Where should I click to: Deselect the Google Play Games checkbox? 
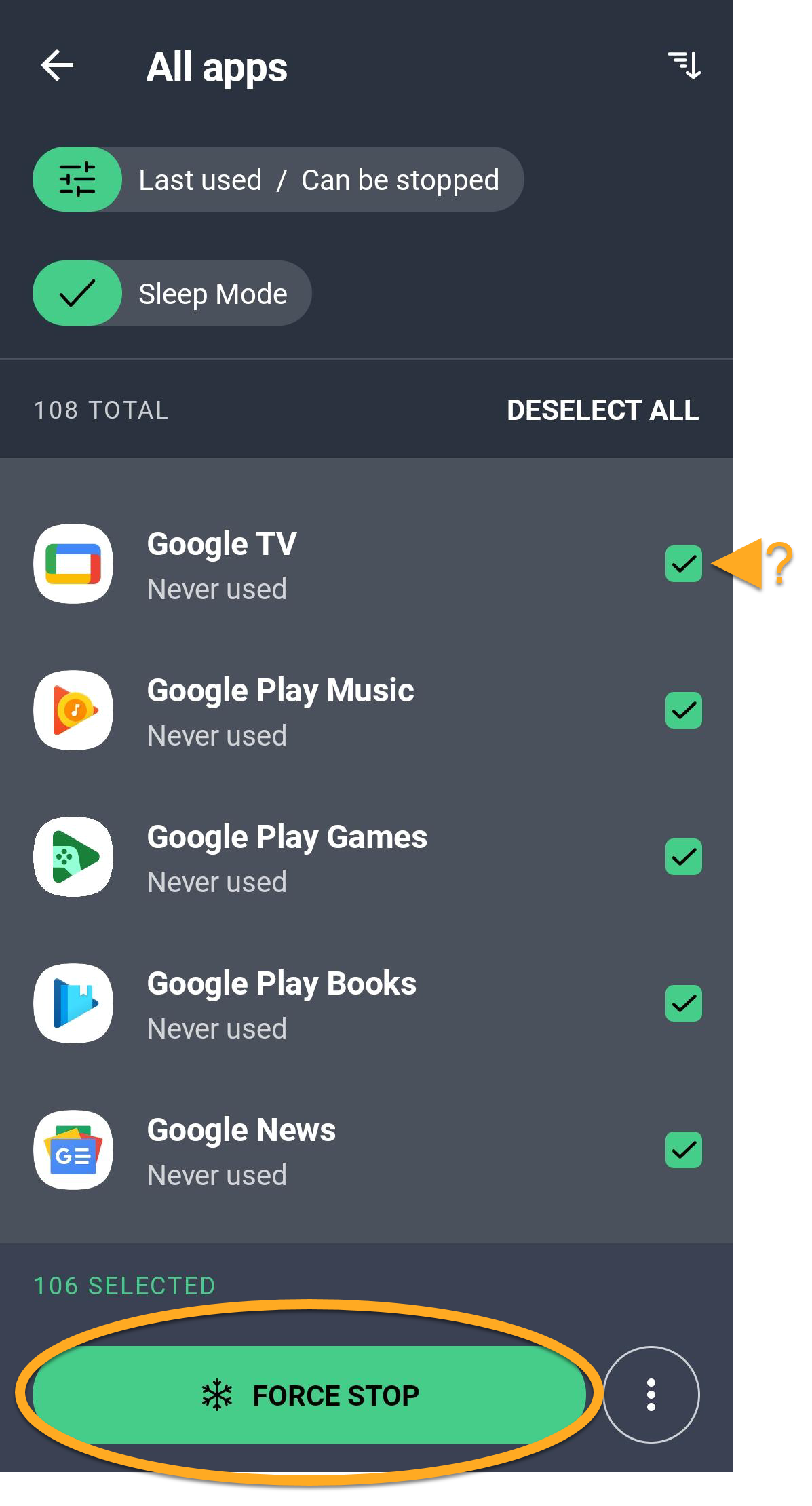click(x=683, y=857)
